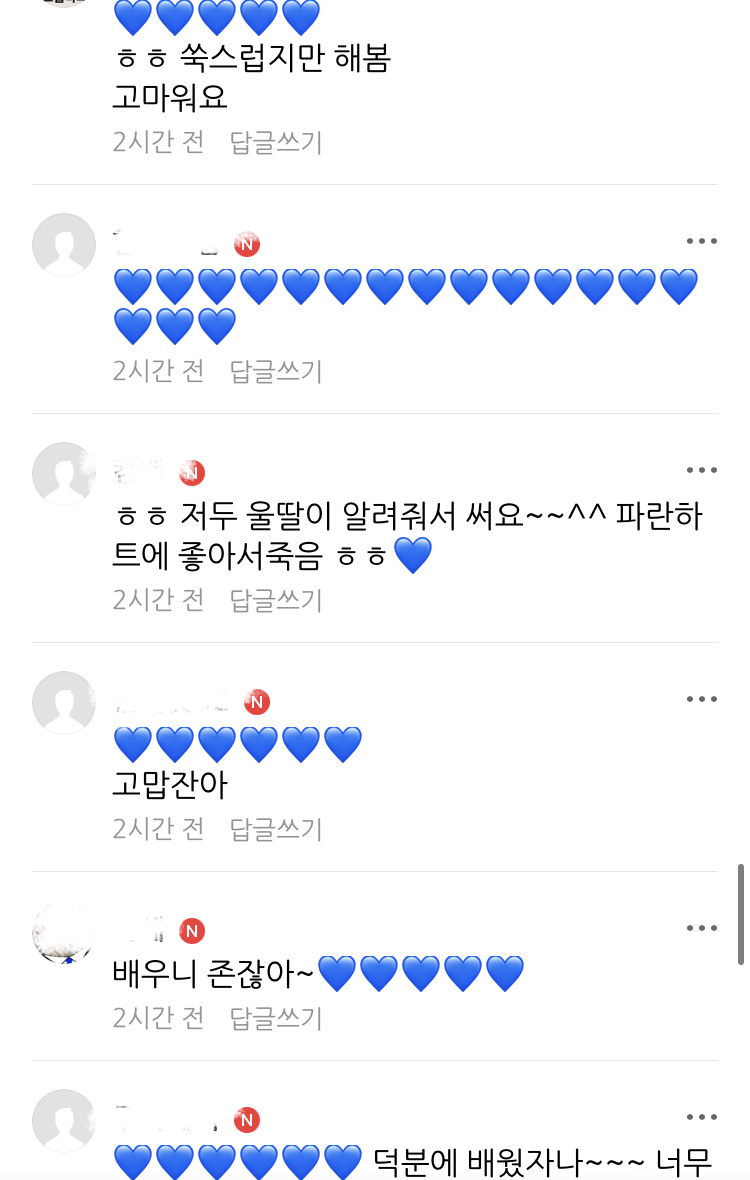Viewport: 750px width, 1180px height.
Task: Click 답글쓰기 under the '고마워요' comment
Action: tap(274, 143)
